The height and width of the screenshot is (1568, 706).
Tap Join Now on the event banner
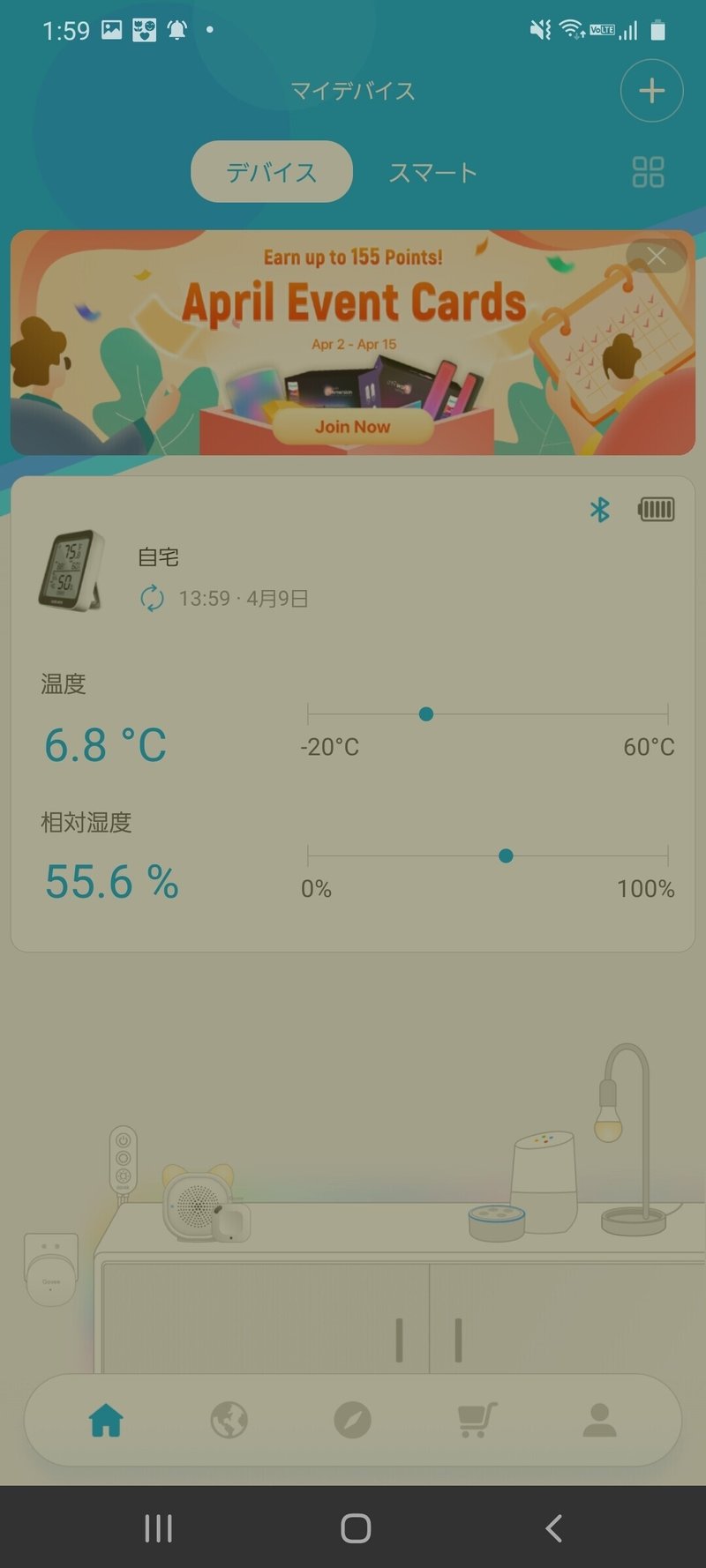tap(352, 427)
